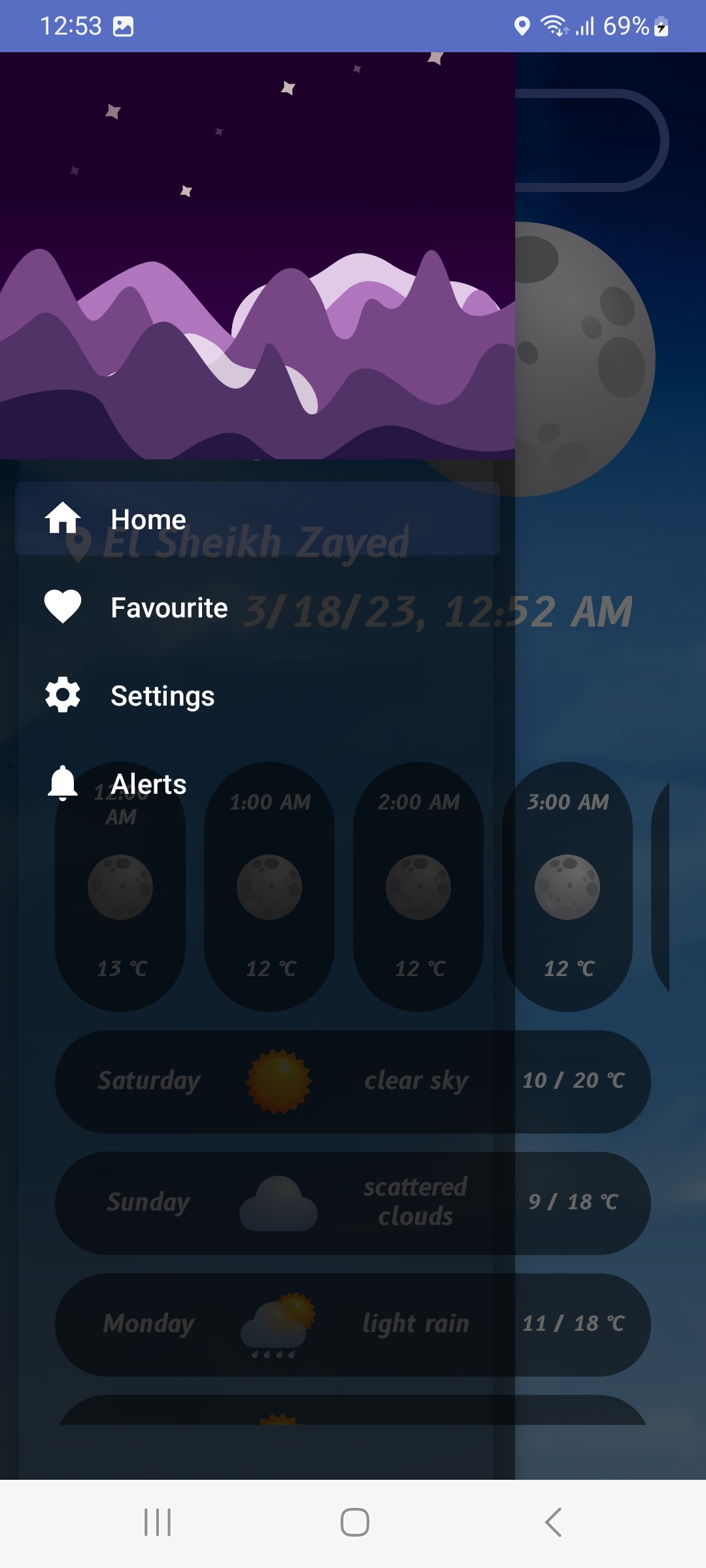
Task: Tap the Sunday forecast showing 9 / 18 °C
Action: click(x=352, y=1202)
